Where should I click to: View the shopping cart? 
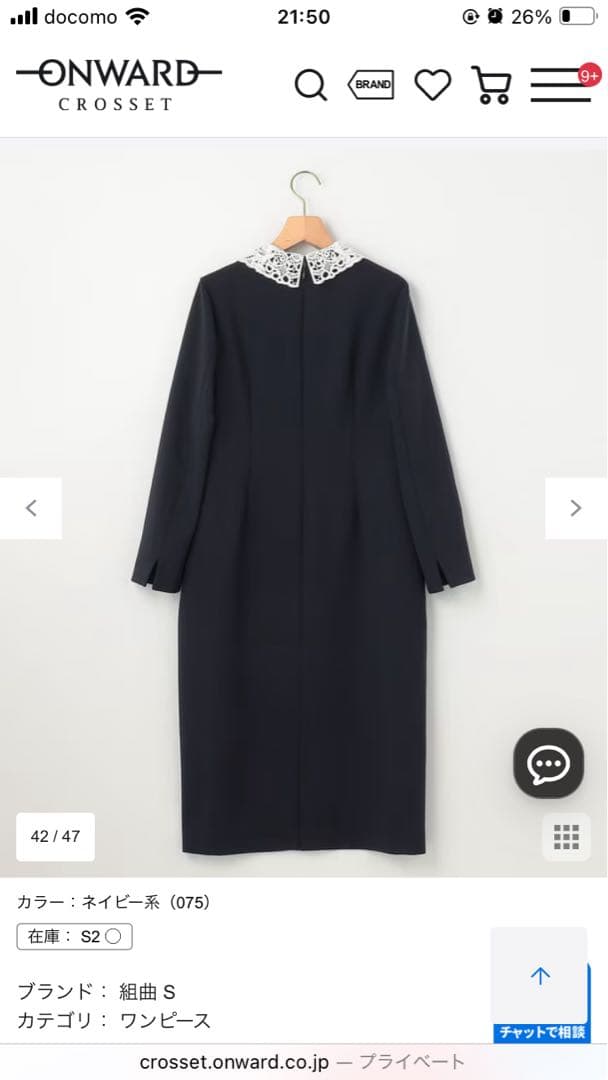491,86
